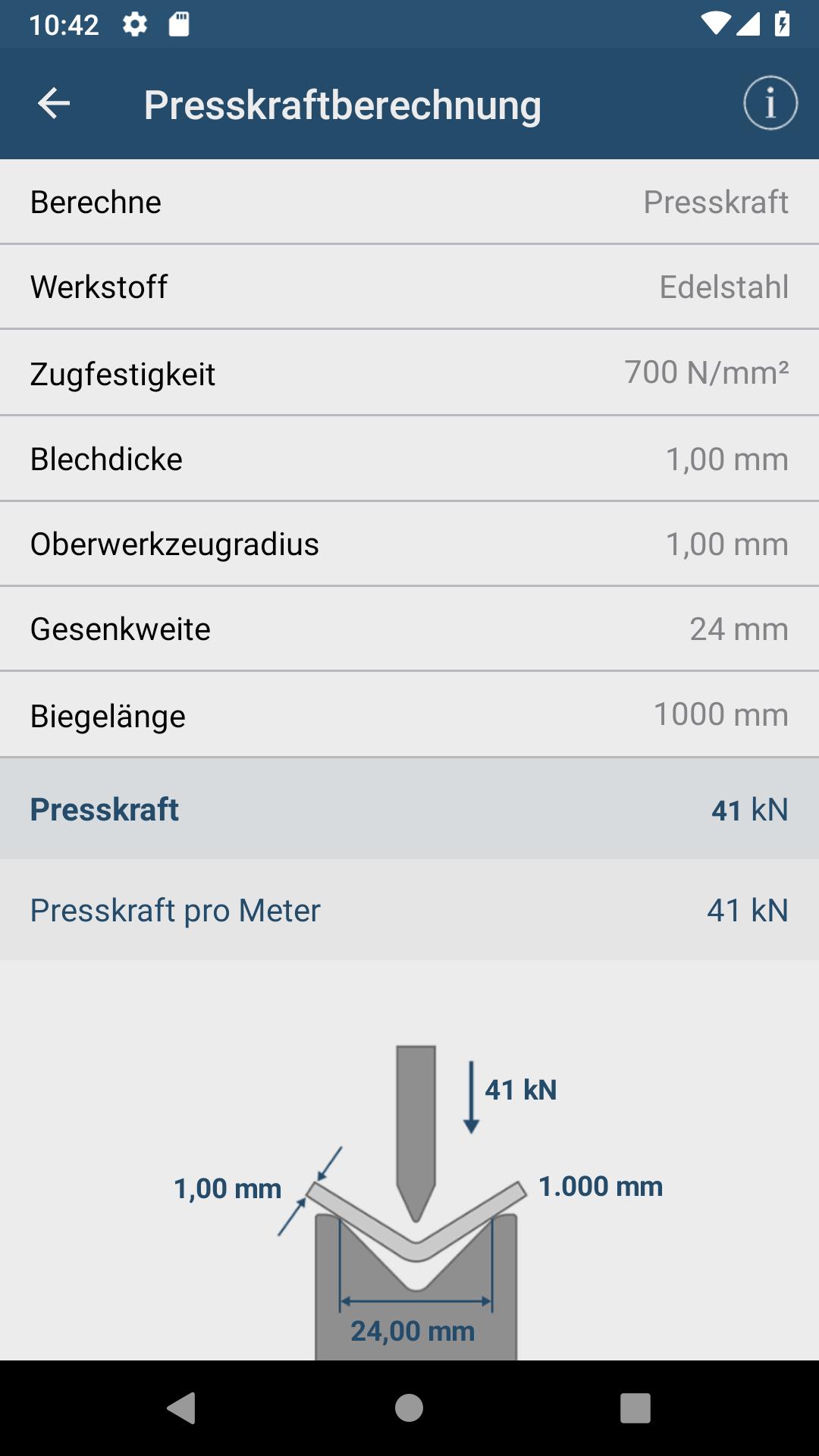Tap the Wi-Fi icon in the status bar
The width and height of the screenshot is (819, 1456).
tap(717, 25)
